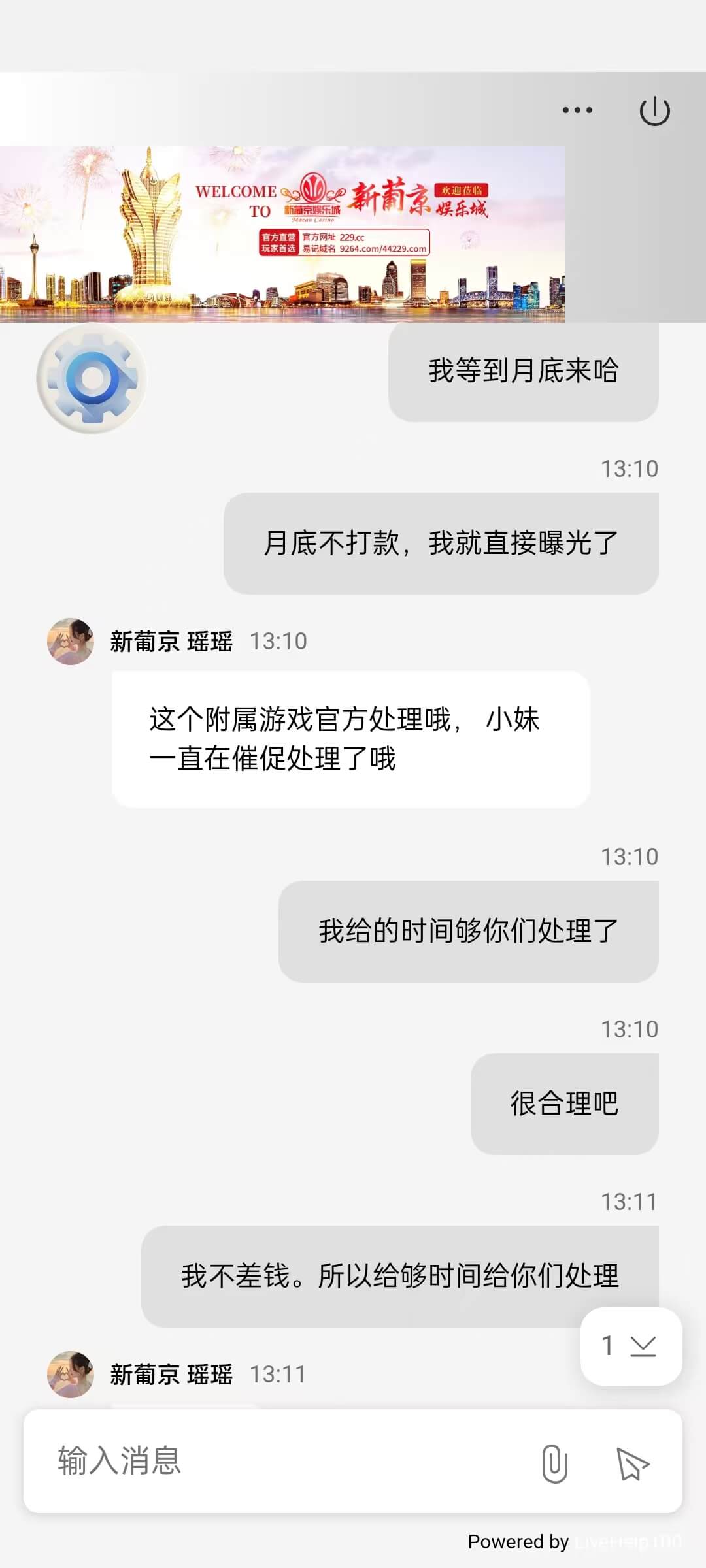Attach a file using the paperclip icon

[x=556, y=1463]
